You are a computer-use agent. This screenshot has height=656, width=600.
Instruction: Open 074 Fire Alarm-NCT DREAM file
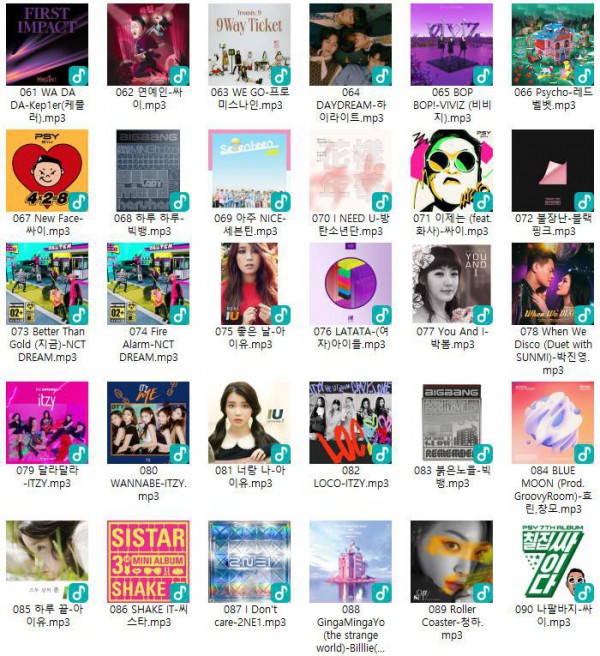pyautogui.click(x=148, y=284)
